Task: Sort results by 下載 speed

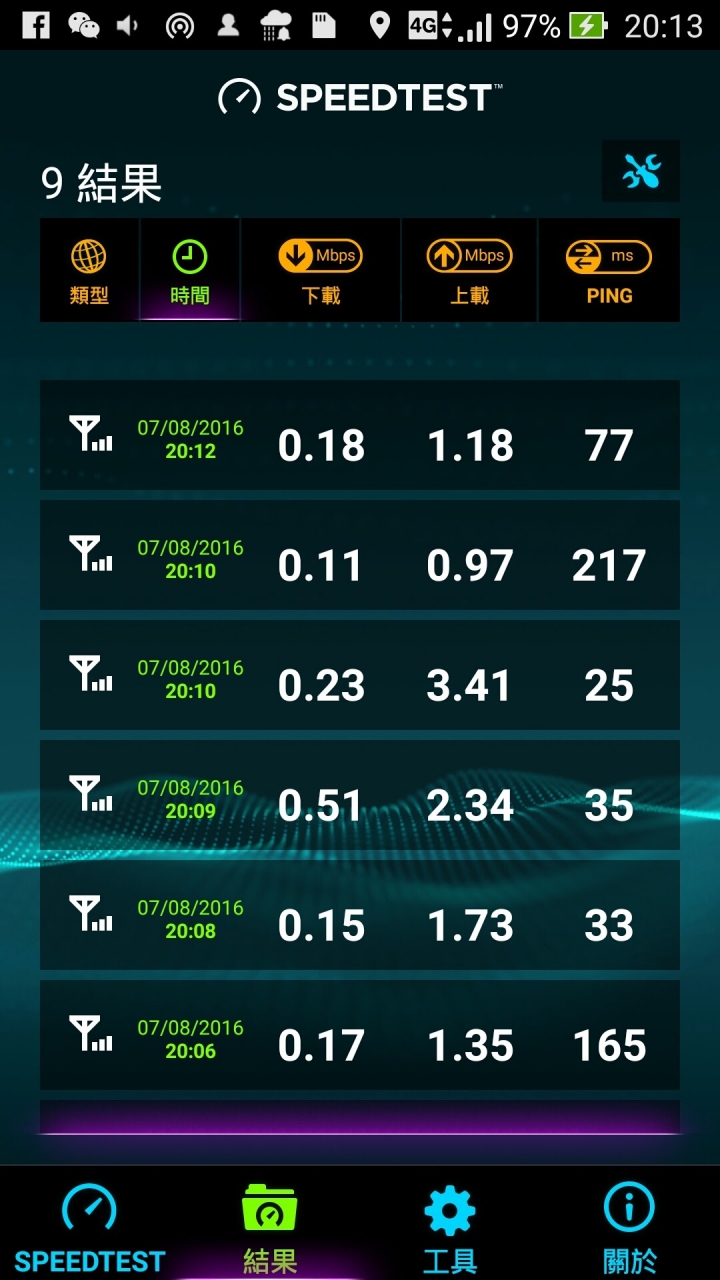Action: 320,271
